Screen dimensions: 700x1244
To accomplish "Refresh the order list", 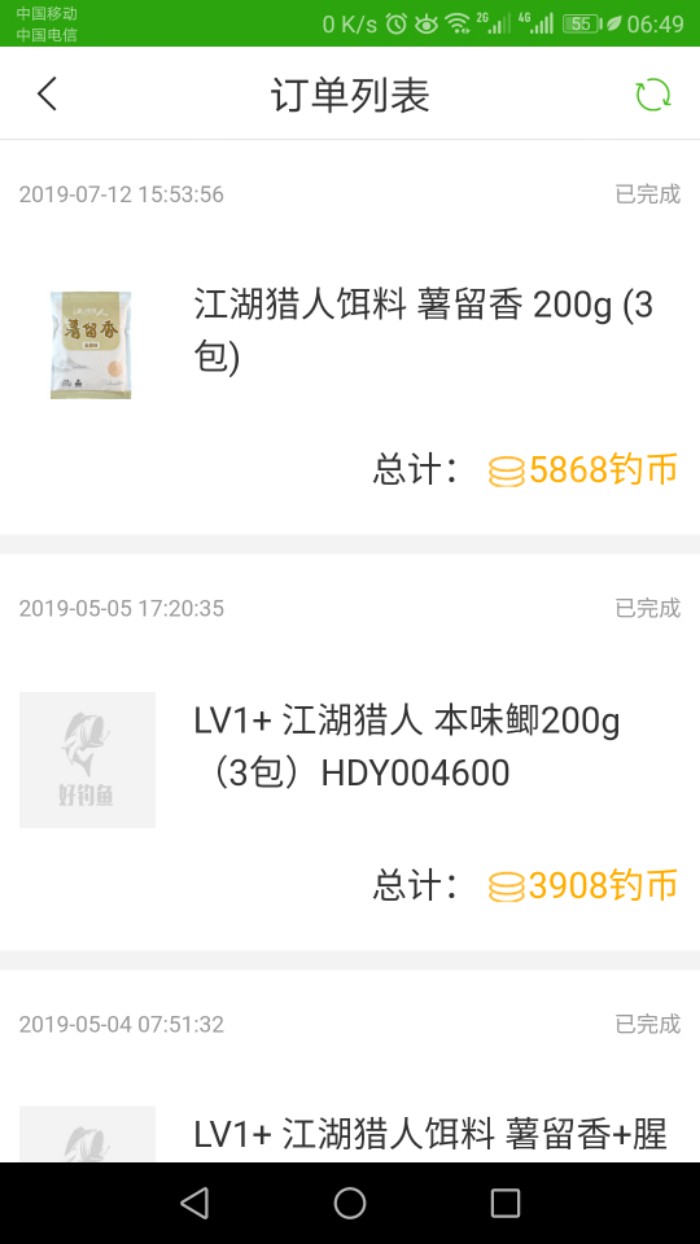I will [653, 95].
